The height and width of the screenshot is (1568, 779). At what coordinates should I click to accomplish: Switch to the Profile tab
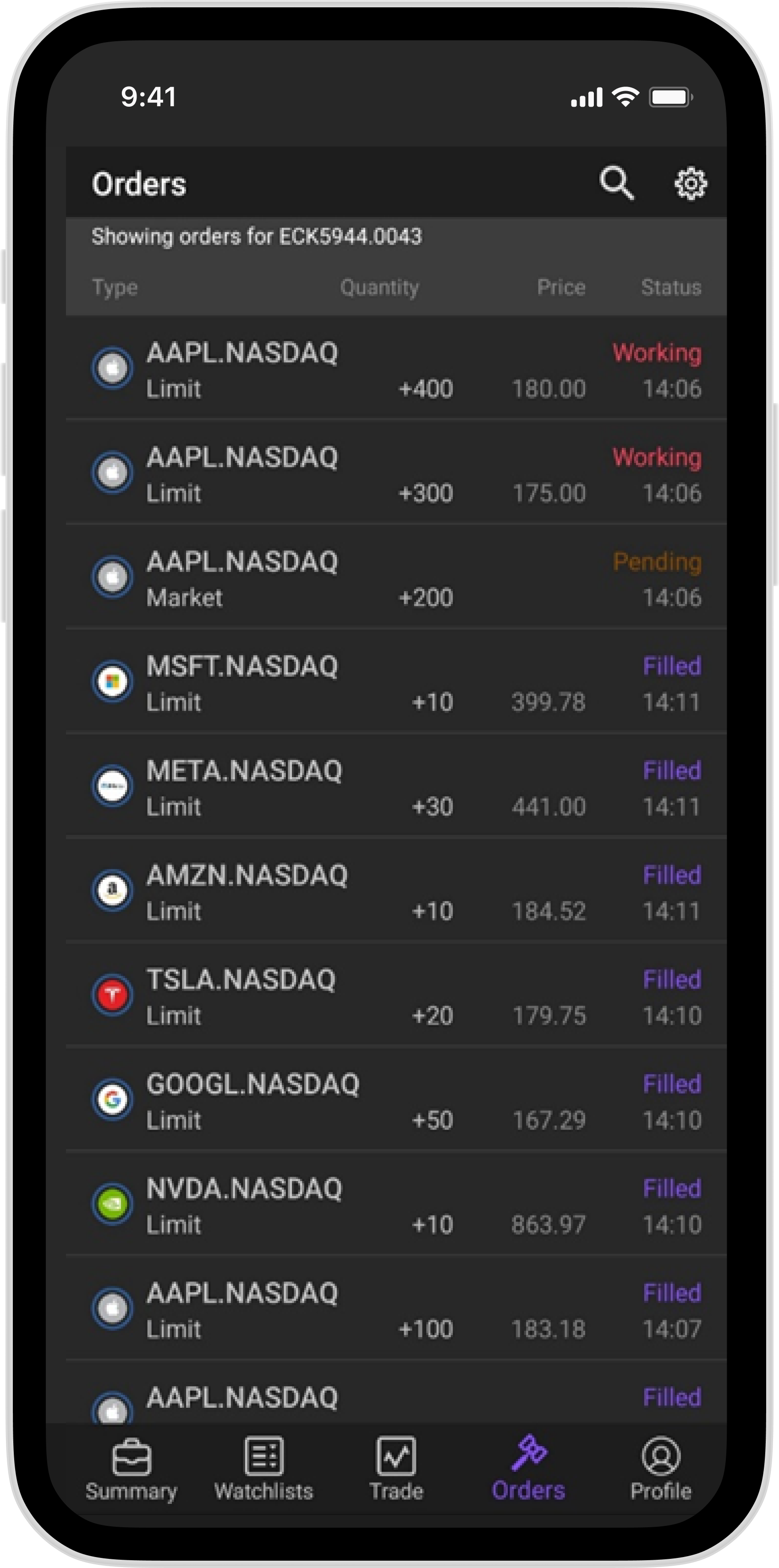660,1469
